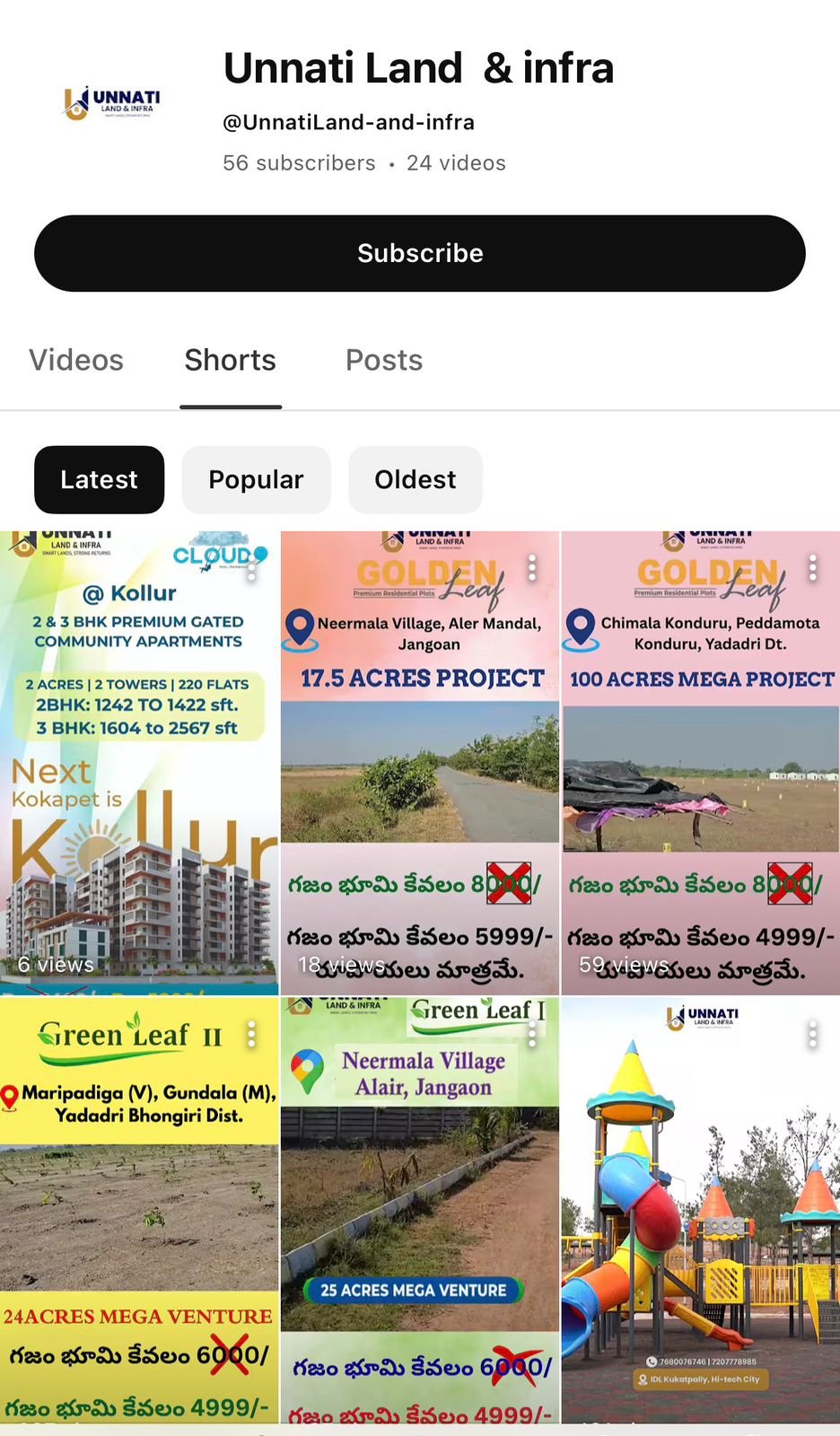840x1436 pixels.
Task: Open more options on Cloud 9 Kollur short
Action: [252, 567]
